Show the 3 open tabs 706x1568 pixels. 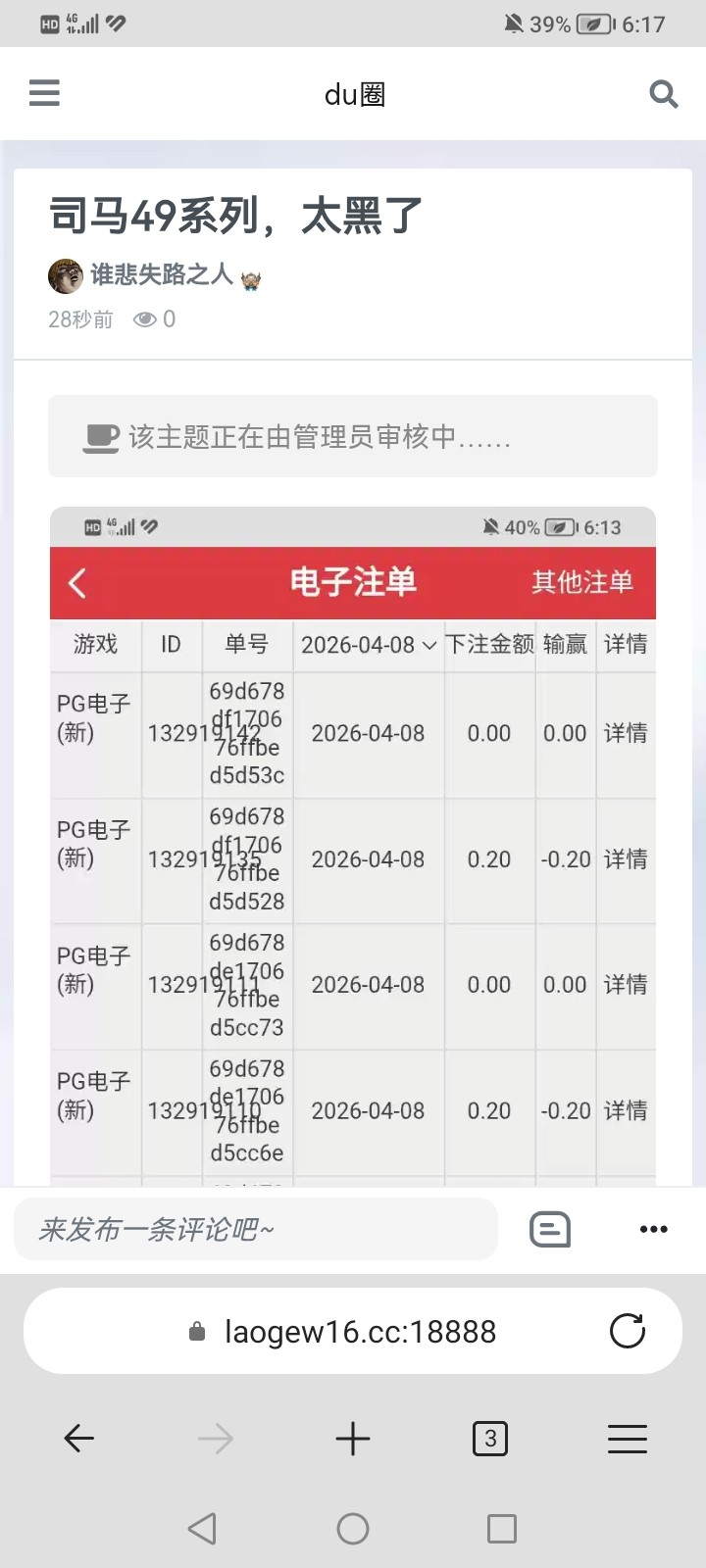490,1439
